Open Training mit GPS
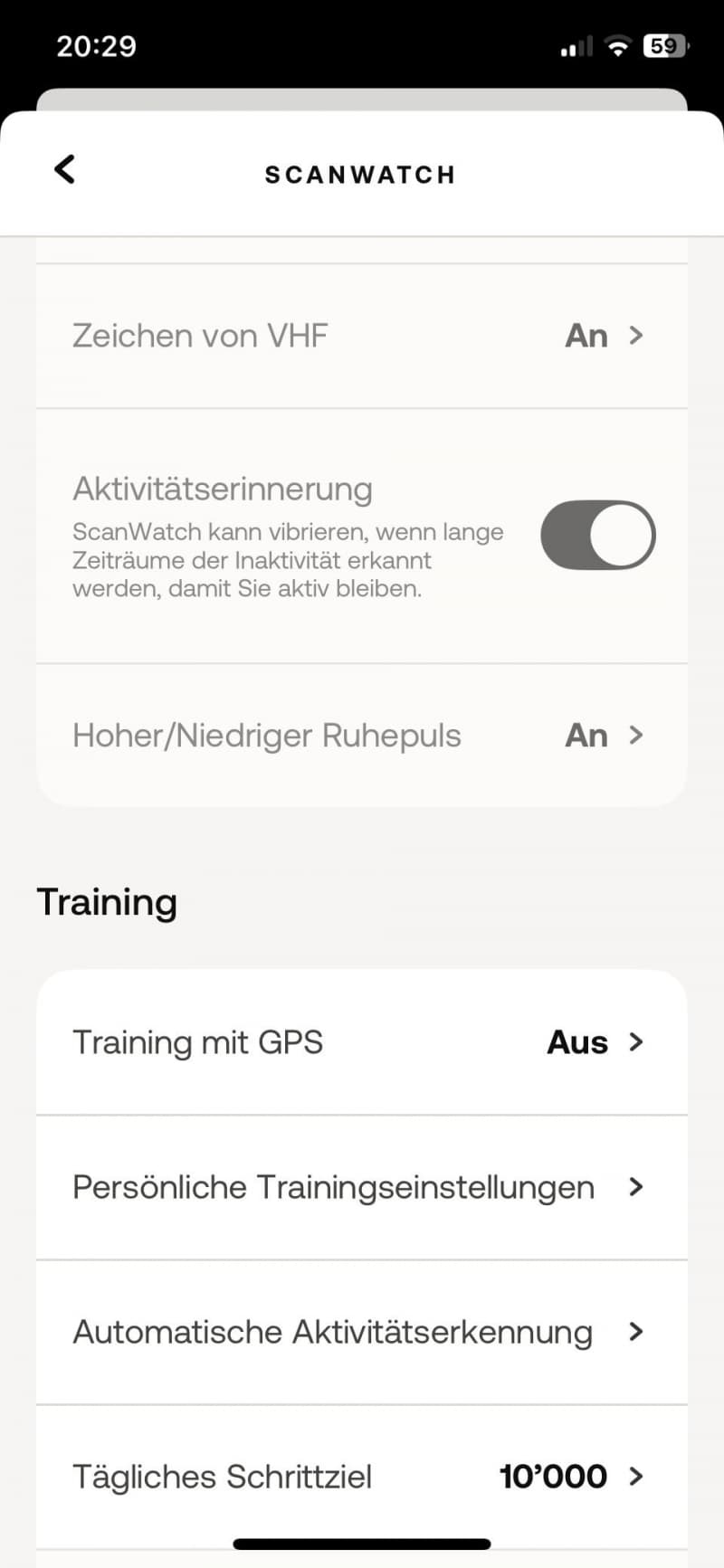This screenshot has height=1568, width=724. [362, 1042]
